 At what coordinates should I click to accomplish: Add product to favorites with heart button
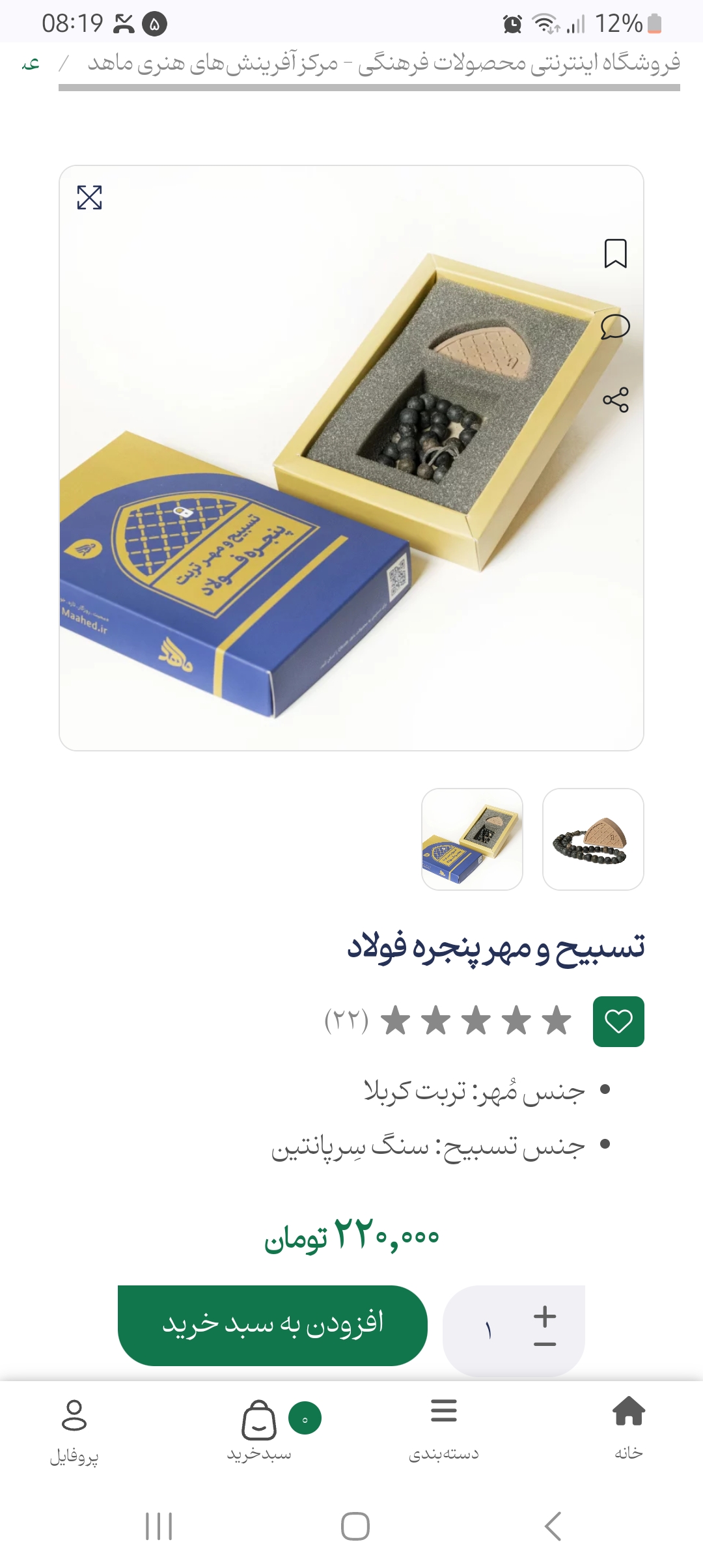[x=618, y=1021]
